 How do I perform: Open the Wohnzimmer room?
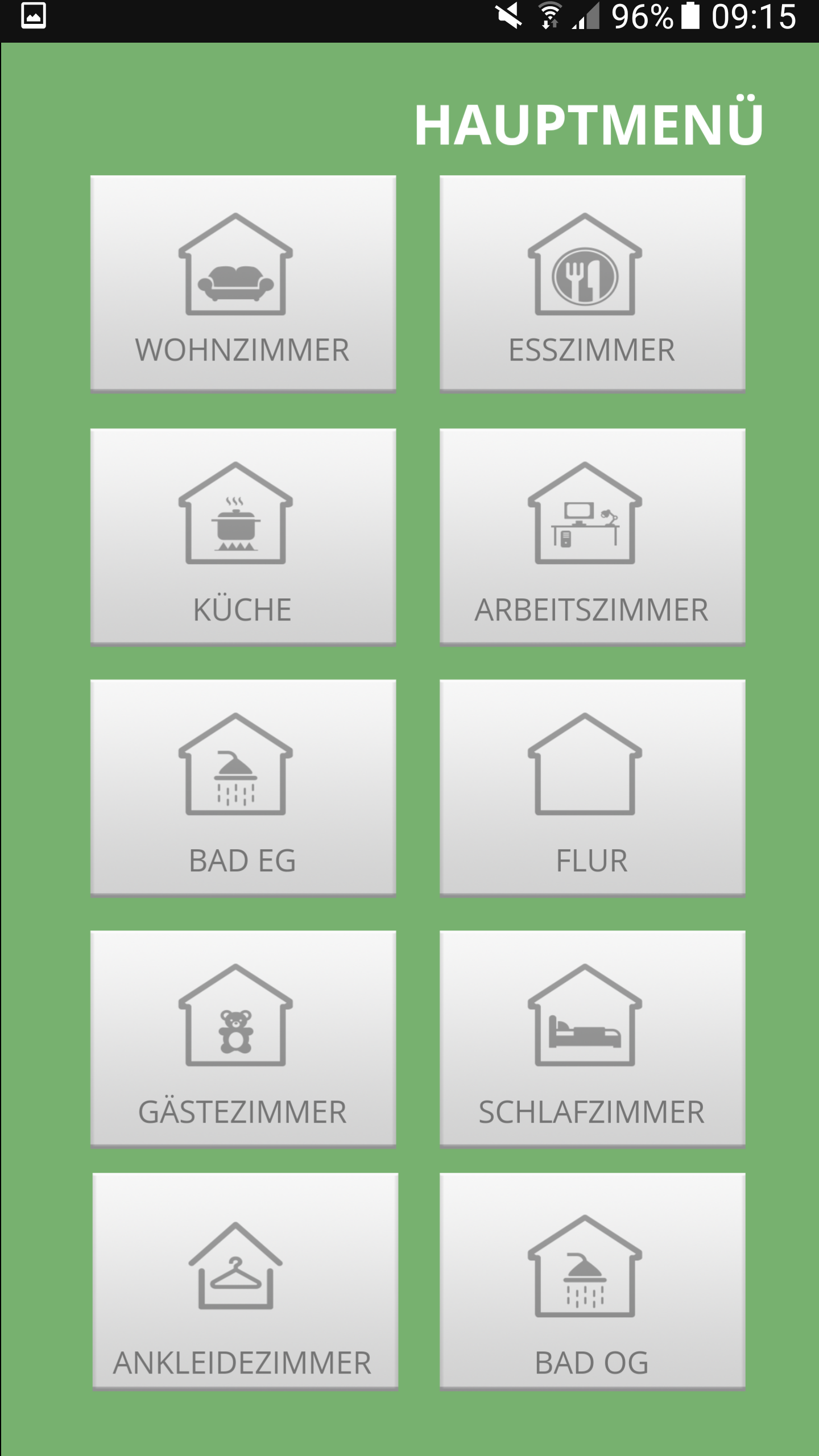pyautogui.click(x=243, y=283)
